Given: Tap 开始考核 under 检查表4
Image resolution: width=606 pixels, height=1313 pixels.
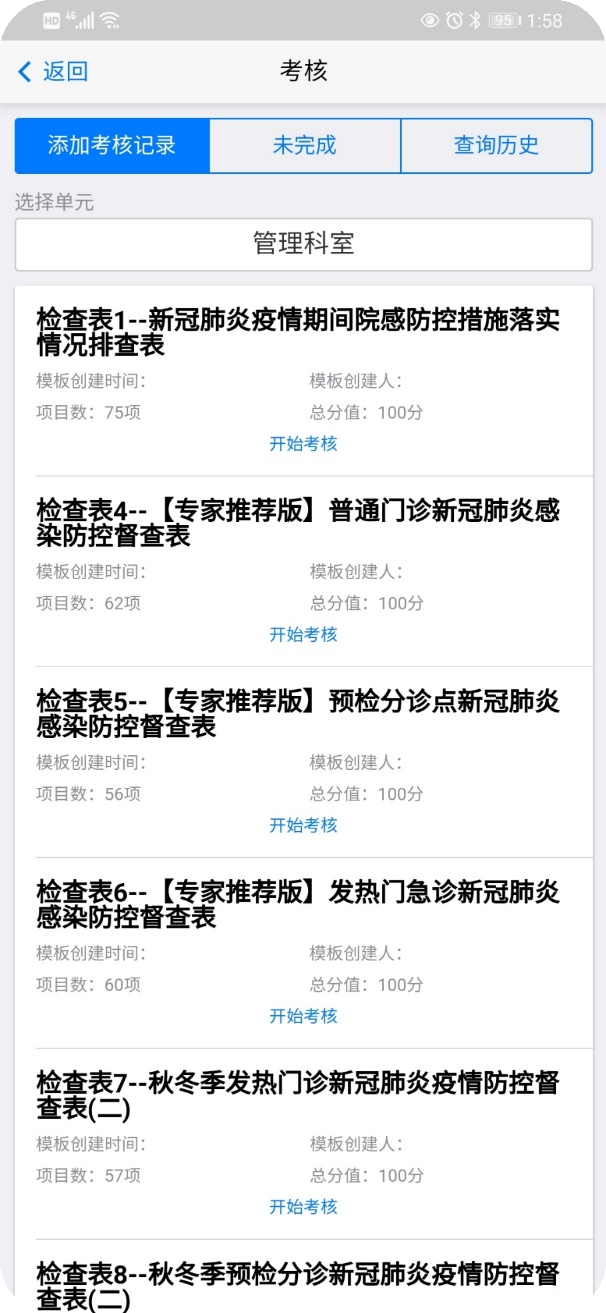Looking at the screenshot, I should point(303,634).
